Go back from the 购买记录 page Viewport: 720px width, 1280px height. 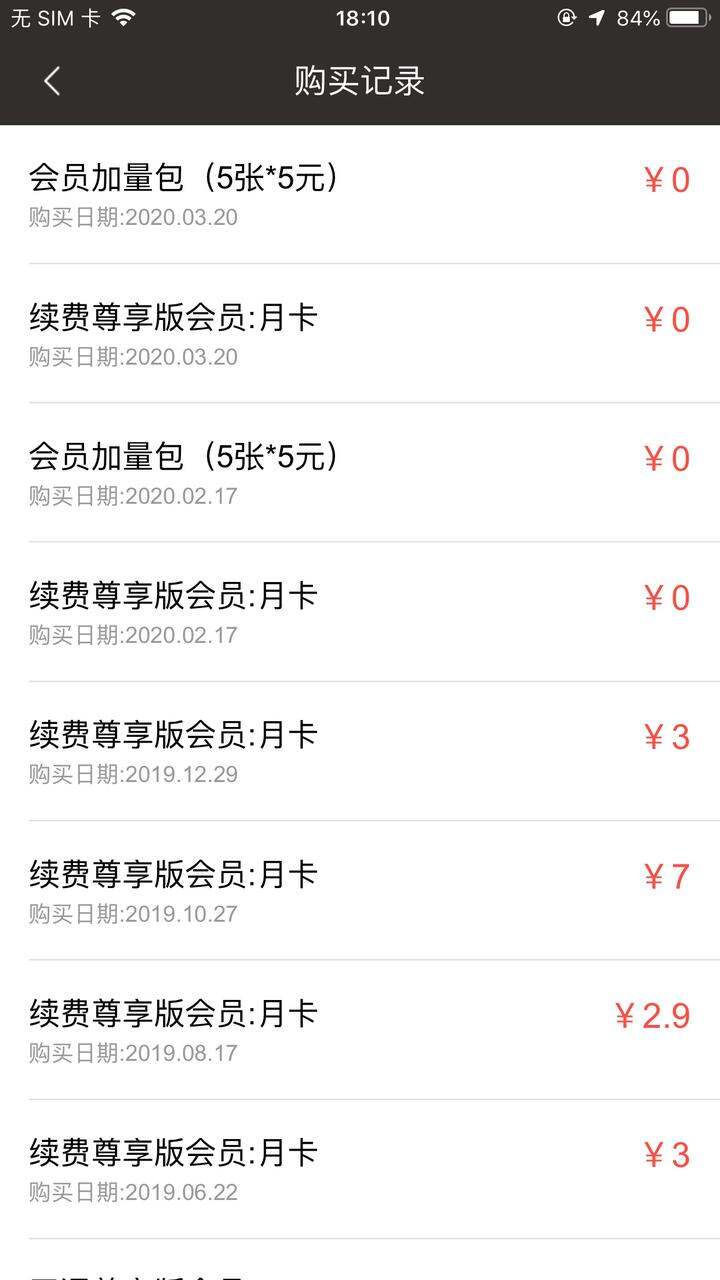[52, 81]
